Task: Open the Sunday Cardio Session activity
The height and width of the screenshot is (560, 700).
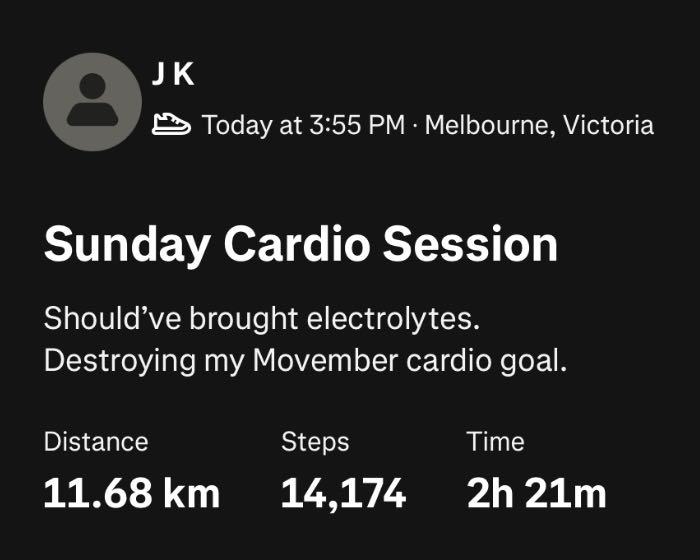Action: click(x=300, y=245)
